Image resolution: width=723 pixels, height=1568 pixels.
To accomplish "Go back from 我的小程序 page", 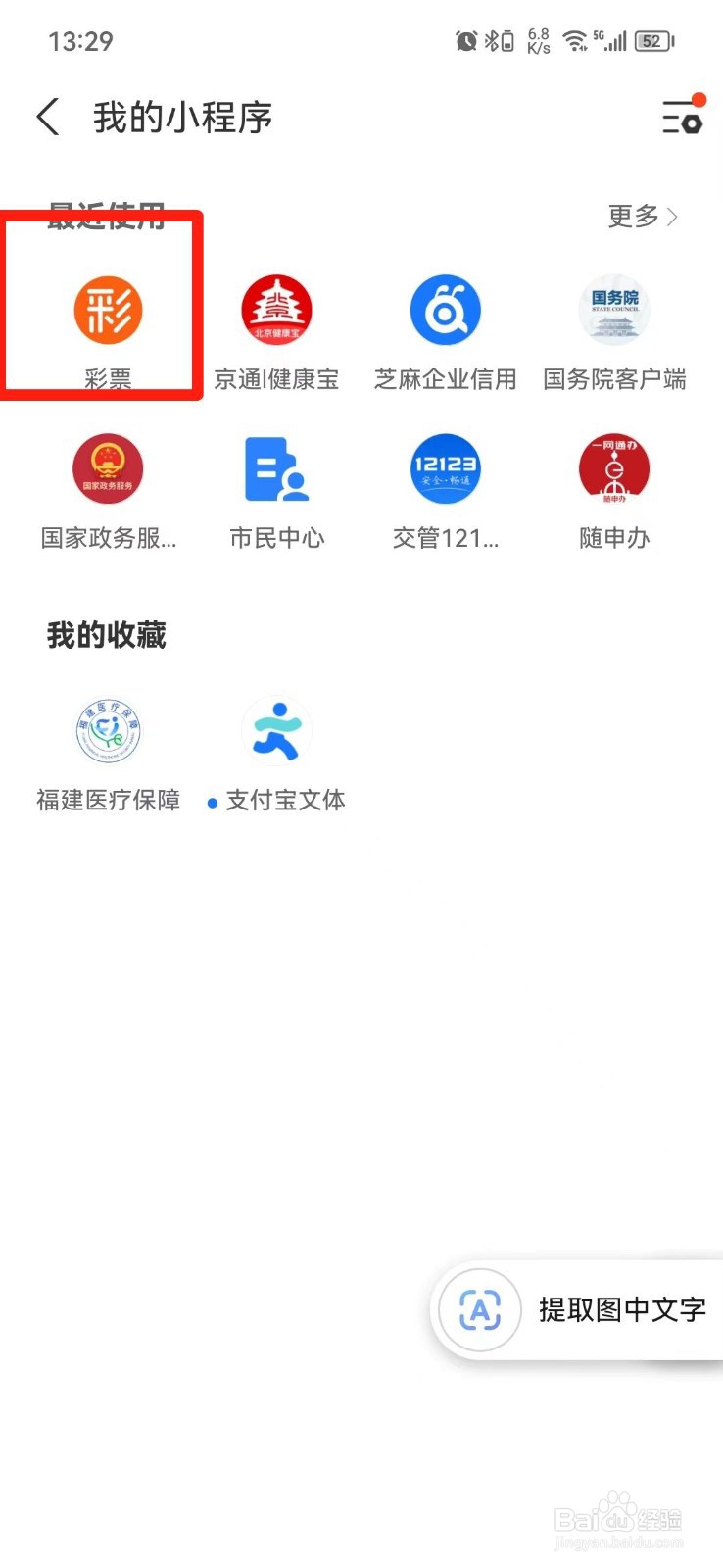I will coord(48,118).
